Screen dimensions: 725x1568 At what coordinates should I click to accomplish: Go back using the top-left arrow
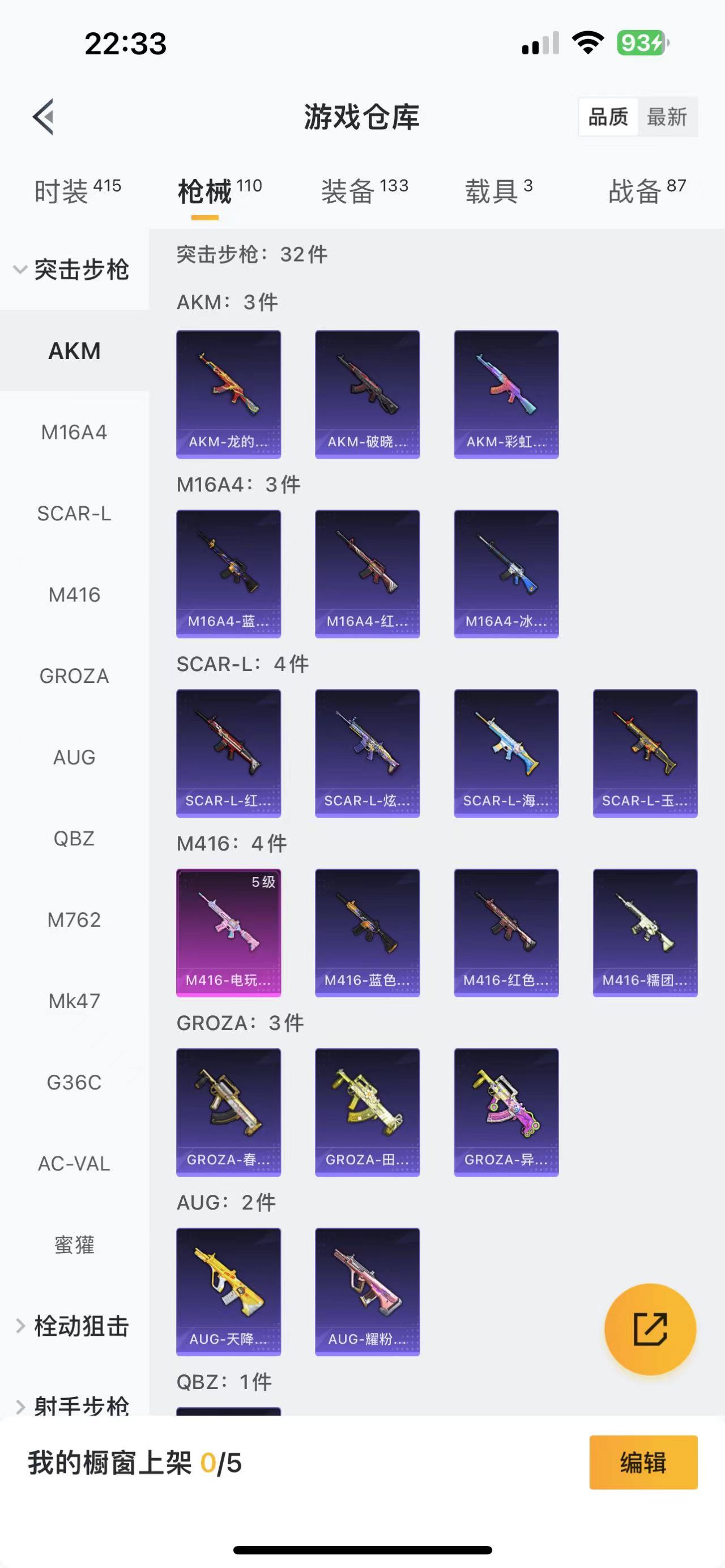44,116
